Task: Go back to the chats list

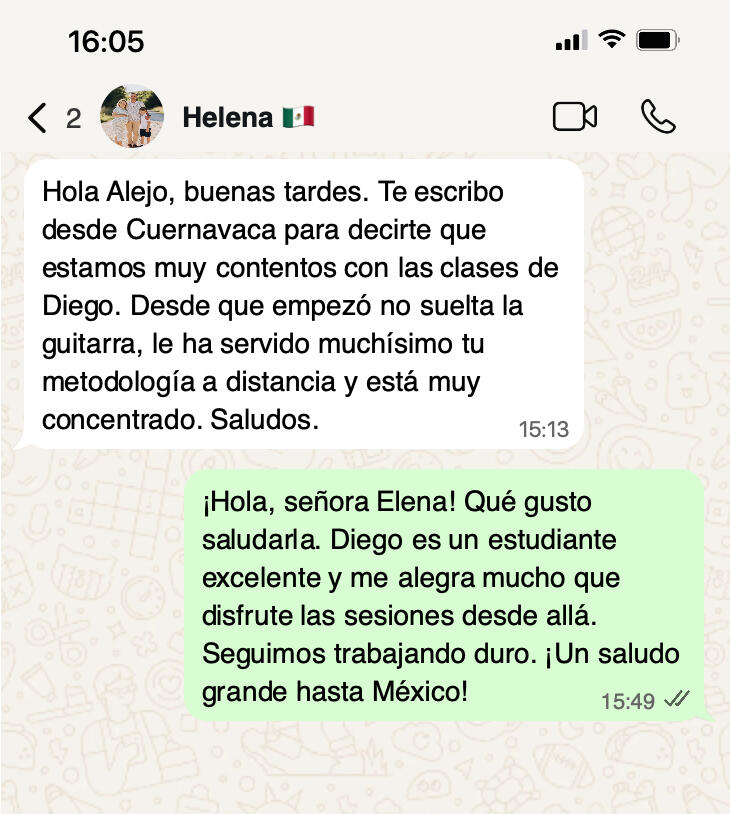Action: pos(38,118)
